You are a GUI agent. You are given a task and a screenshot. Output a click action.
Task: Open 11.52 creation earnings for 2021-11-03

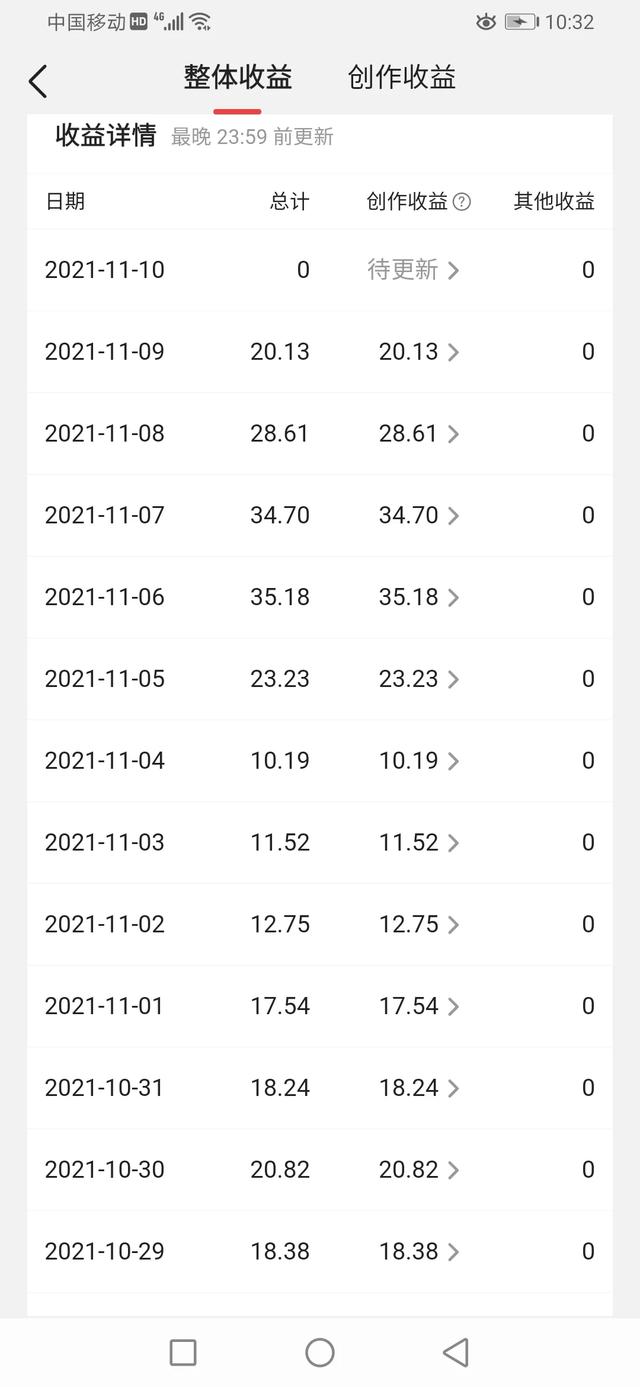[418, 843]
